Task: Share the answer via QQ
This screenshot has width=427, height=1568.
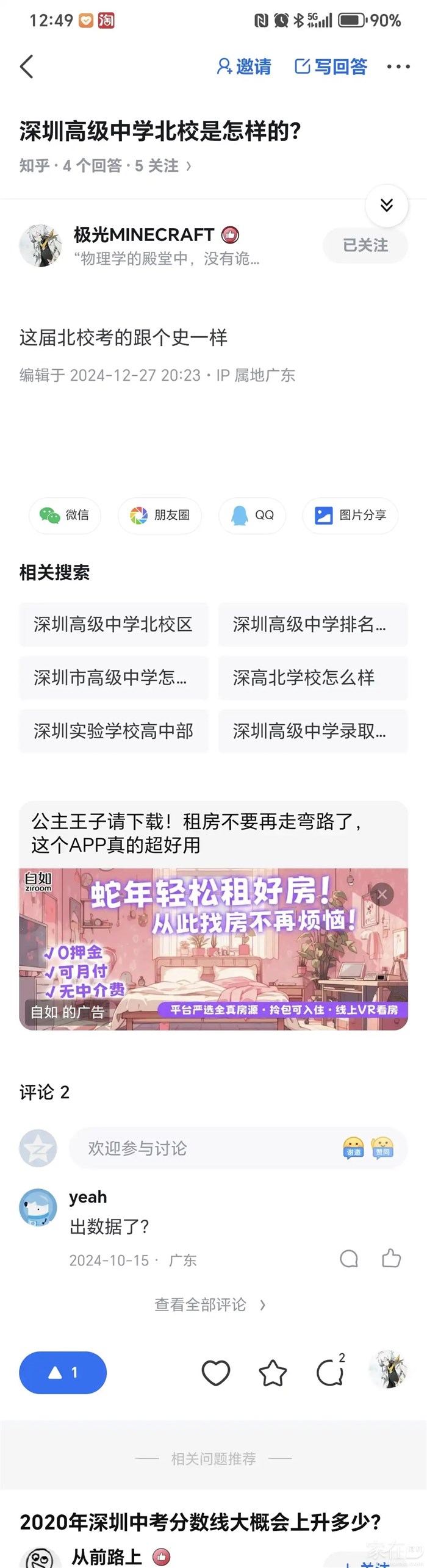Action: [253, 515]
